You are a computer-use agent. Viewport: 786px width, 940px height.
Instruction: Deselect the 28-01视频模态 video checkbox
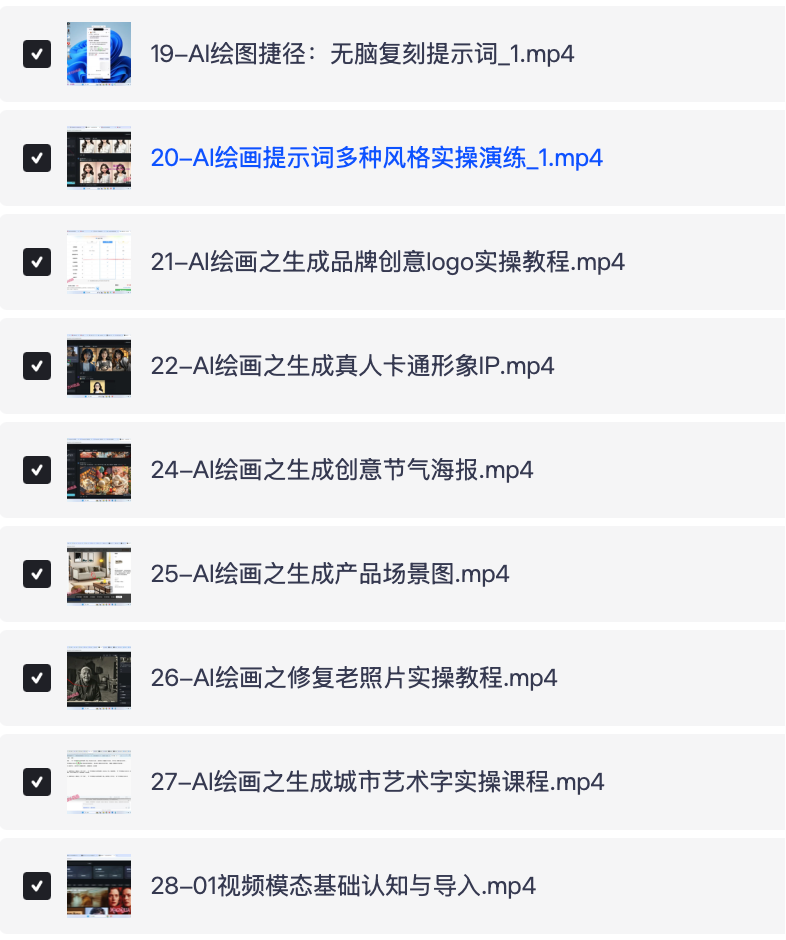pos(37,886)
